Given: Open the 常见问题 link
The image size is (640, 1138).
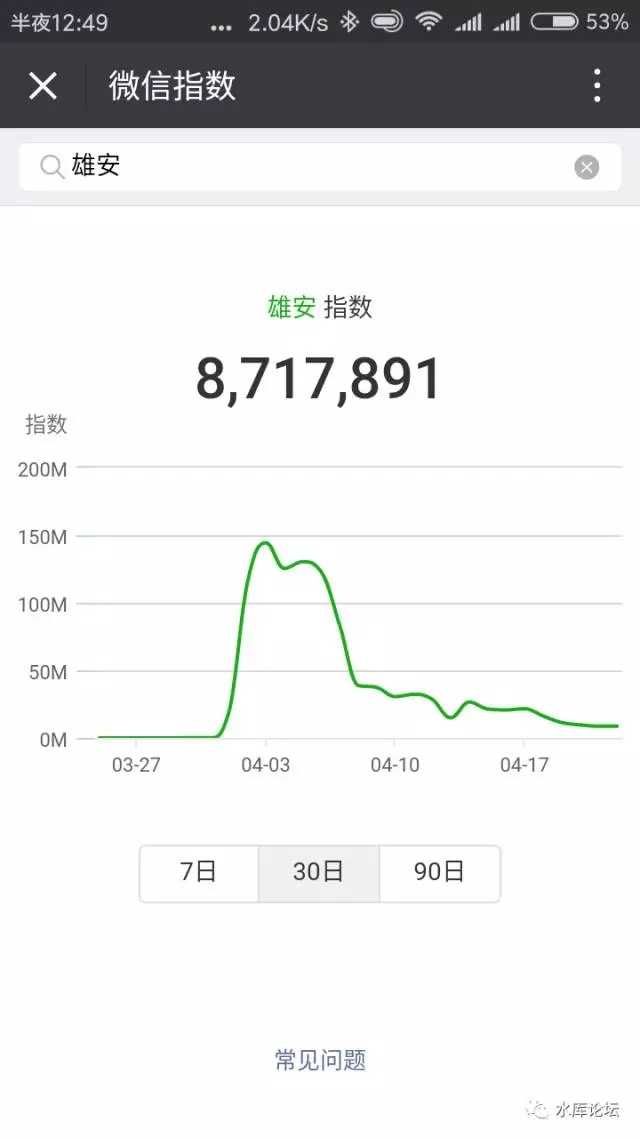Looking at the screenshot, I should (x=320, y=1060).
